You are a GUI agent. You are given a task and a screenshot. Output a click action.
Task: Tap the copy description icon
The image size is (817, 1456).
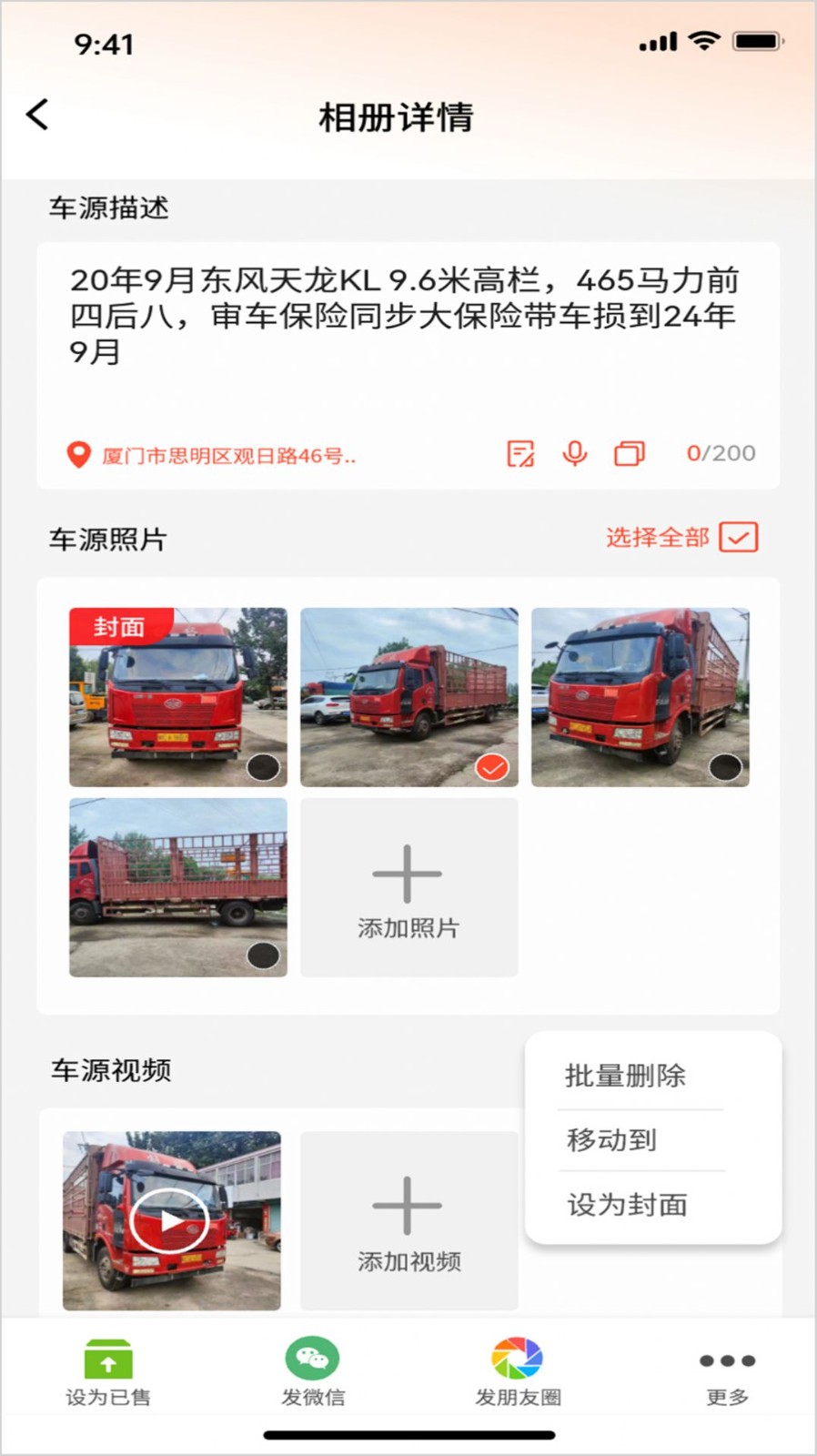click(630, 453)
